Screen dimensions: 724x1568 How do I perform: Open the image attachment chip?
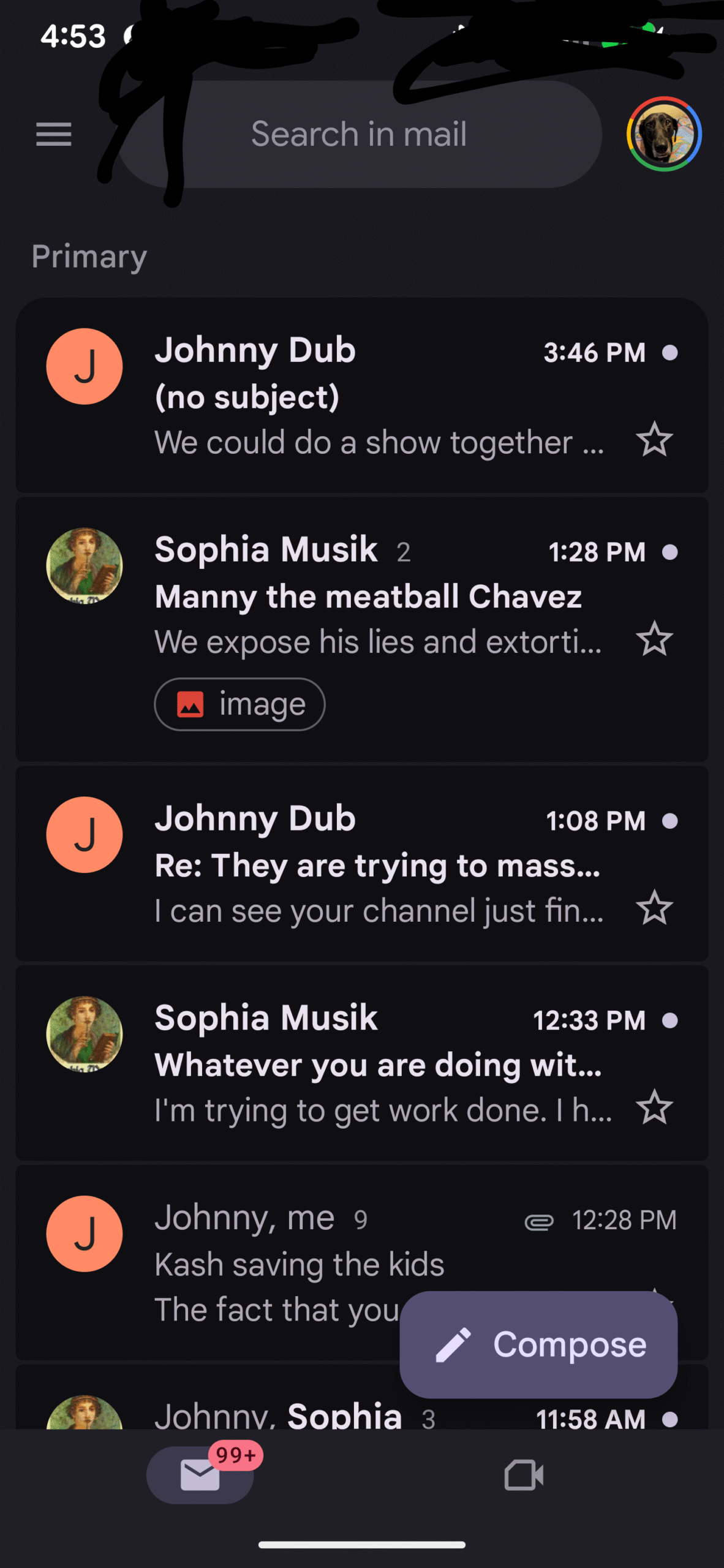239,704
